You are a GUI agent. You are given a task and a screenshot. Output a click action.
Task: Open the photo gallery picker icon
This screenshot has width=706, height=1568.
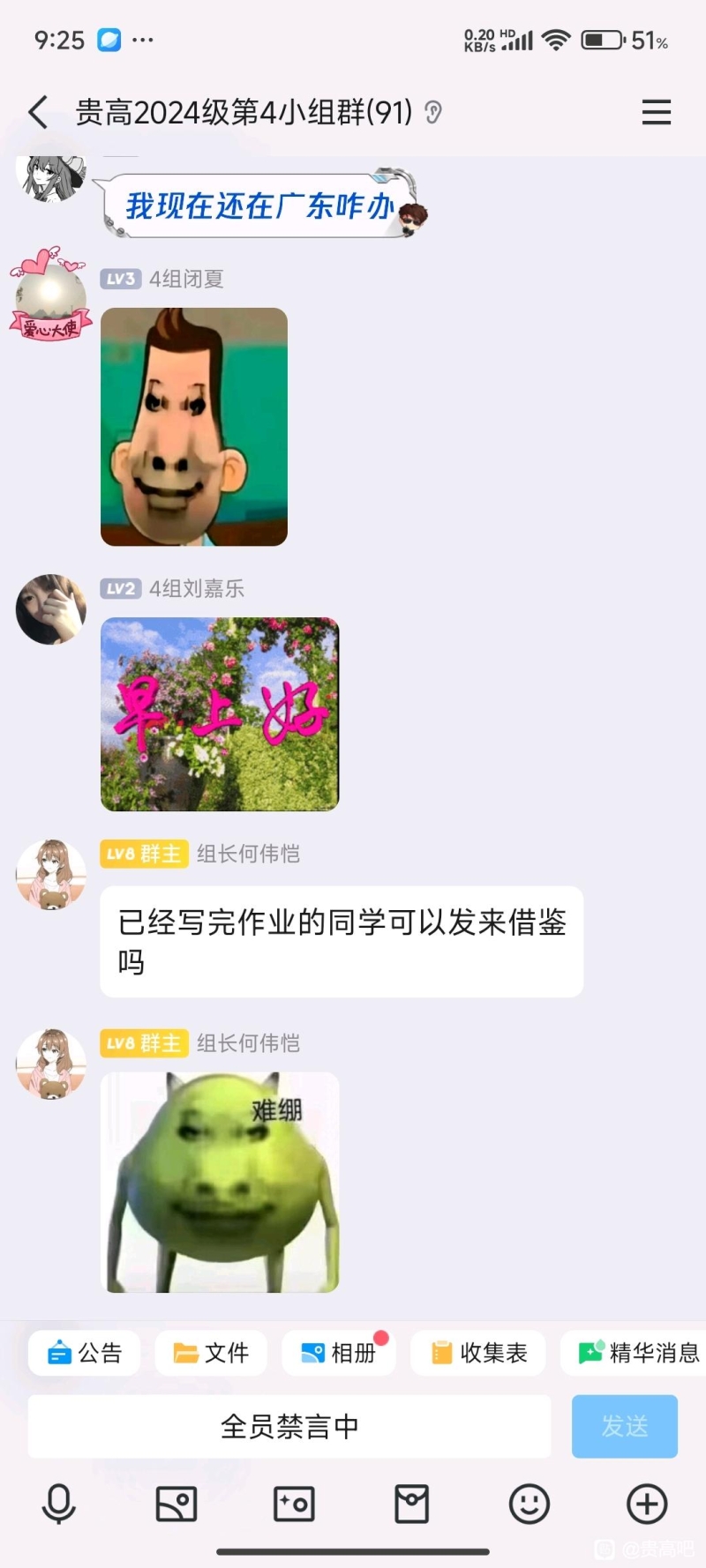pyautogui.click(x=176, y=1504)
